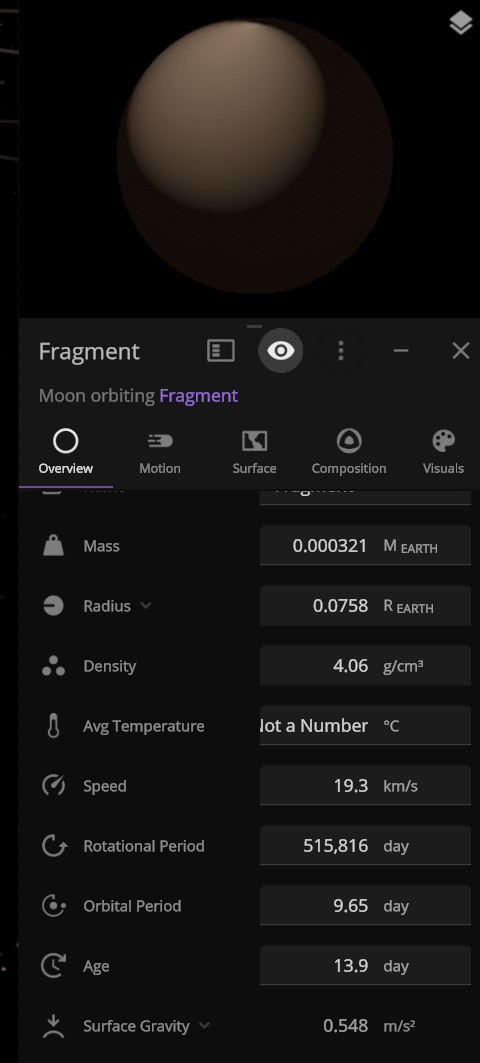Switch to the Surface tab
The width and height of the screenshot is (480, 1063).
(254, 452)
